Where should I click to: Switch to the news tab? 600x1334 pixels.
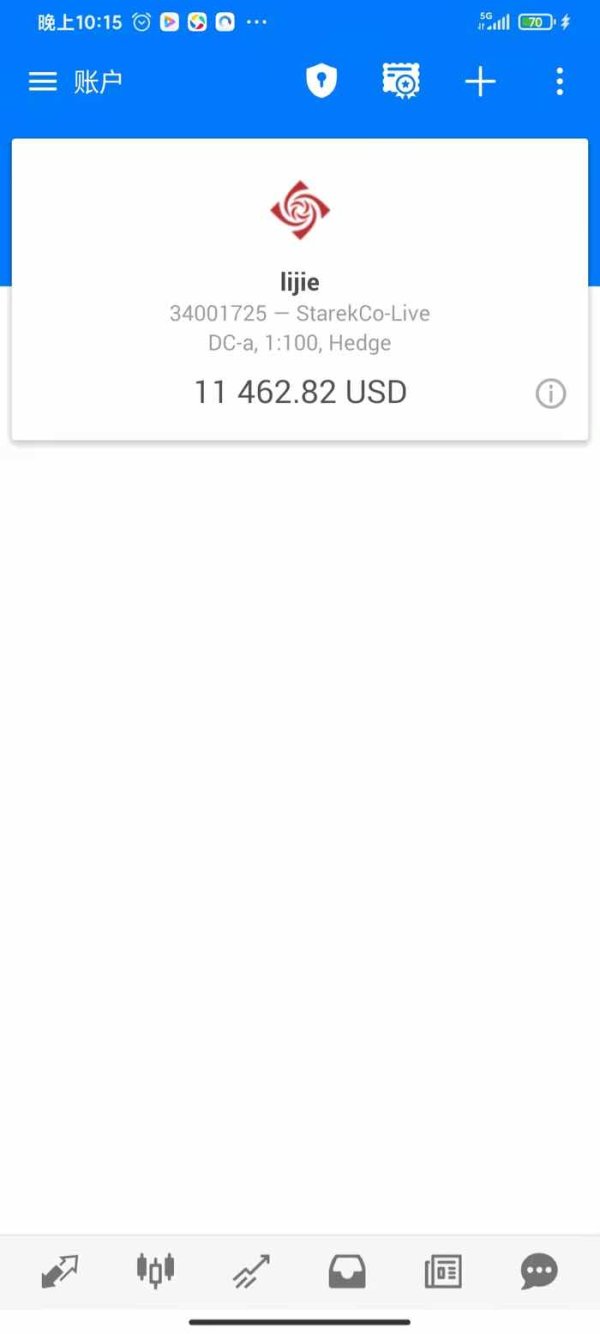pos(443,1272)
